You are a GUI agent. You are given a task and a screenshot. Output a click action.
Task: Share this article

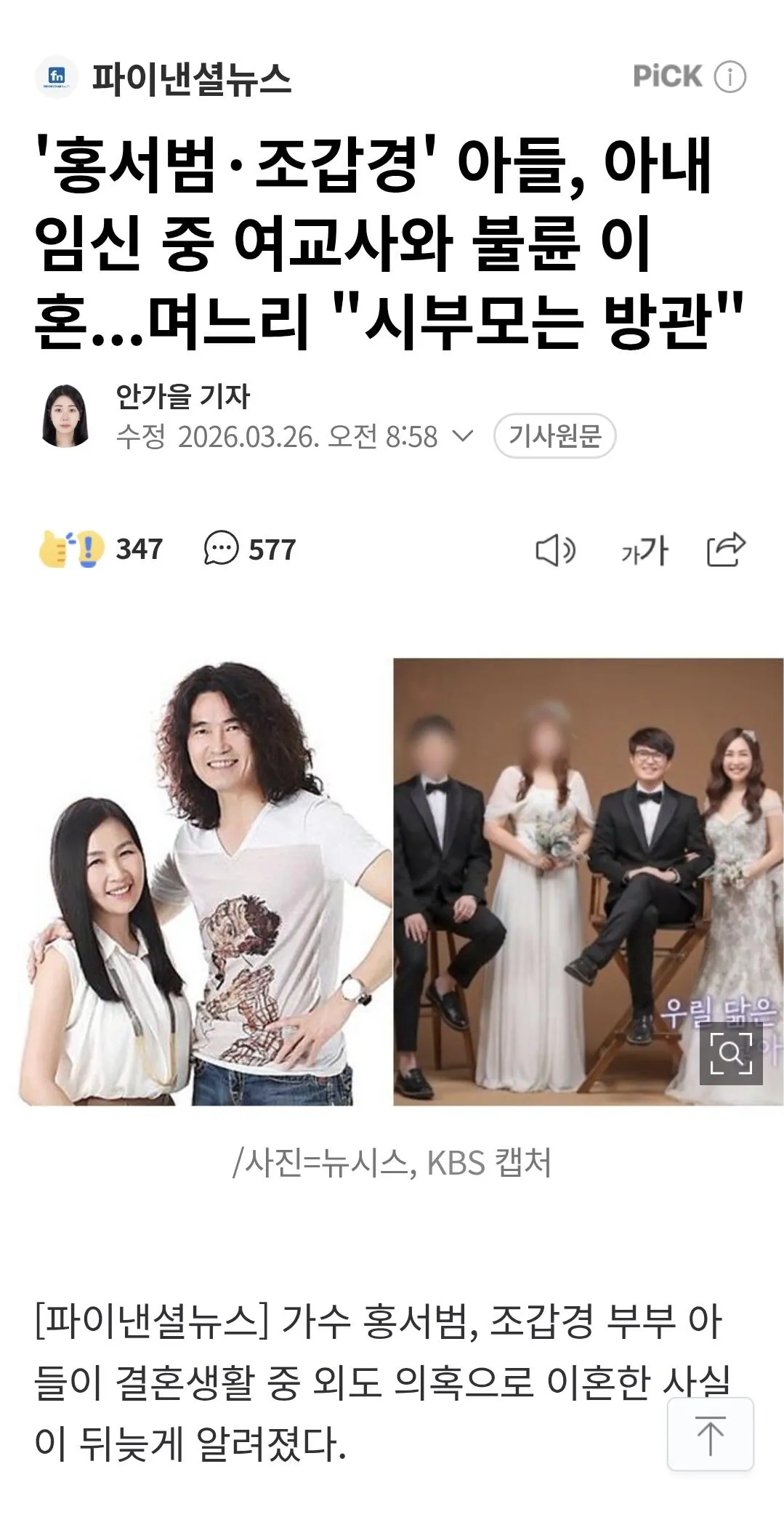pyautogui.click(x=726, y=550)
